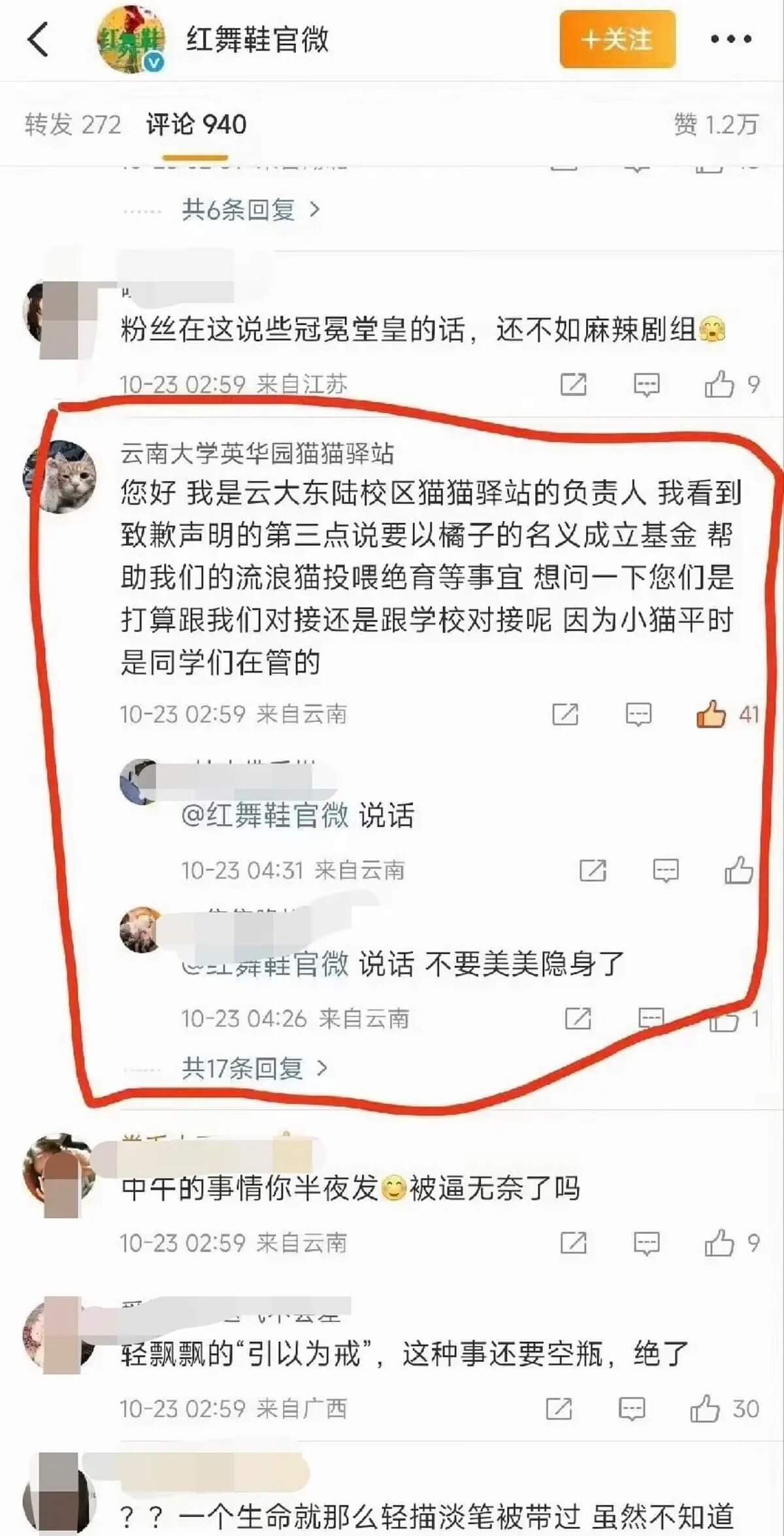Image resolution: width=784 pixels, height=1536 pixels.
Task: Reply to the 轻飘飘的"引以为戒" comment
Action: [632, 1409]
